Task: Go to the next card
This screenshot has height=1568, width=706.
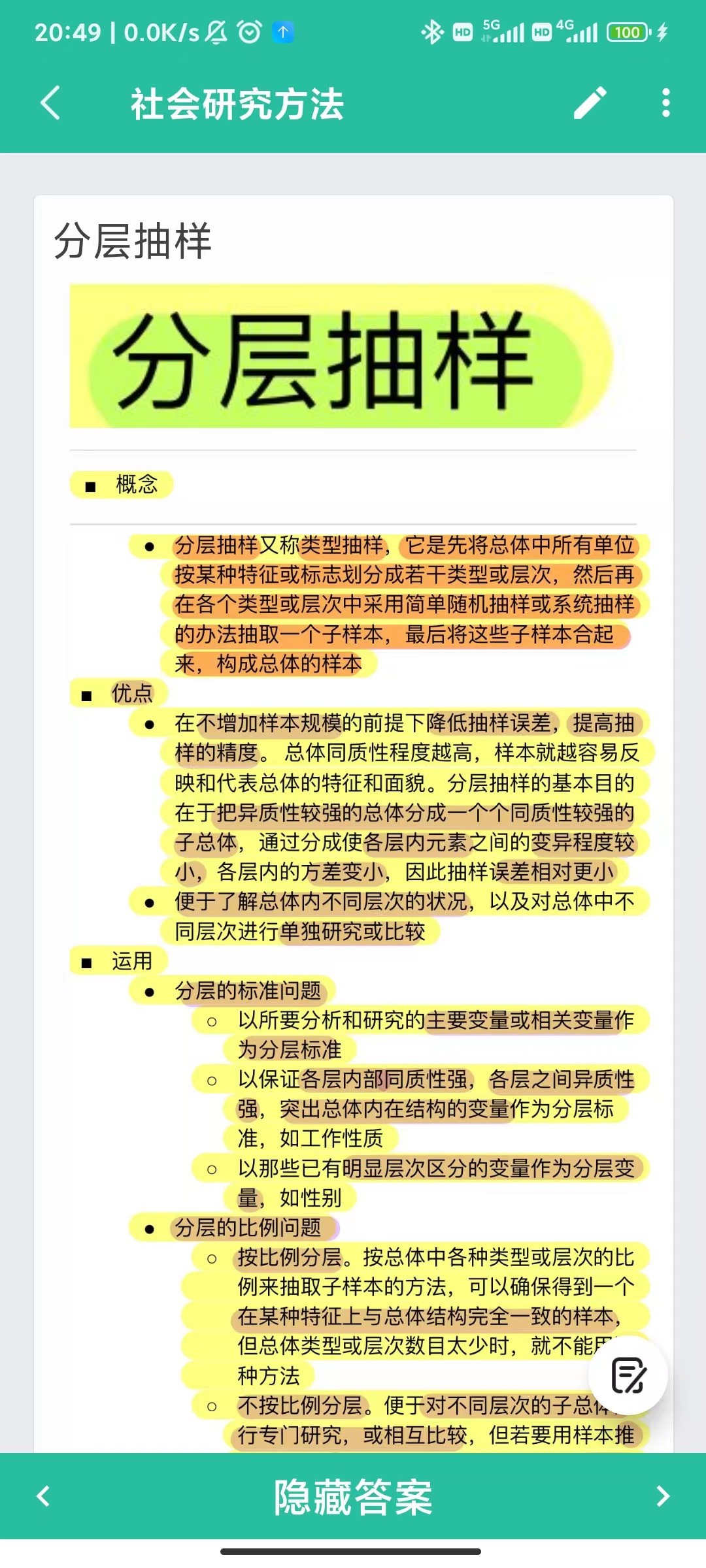Action: tap(663, 1496)
